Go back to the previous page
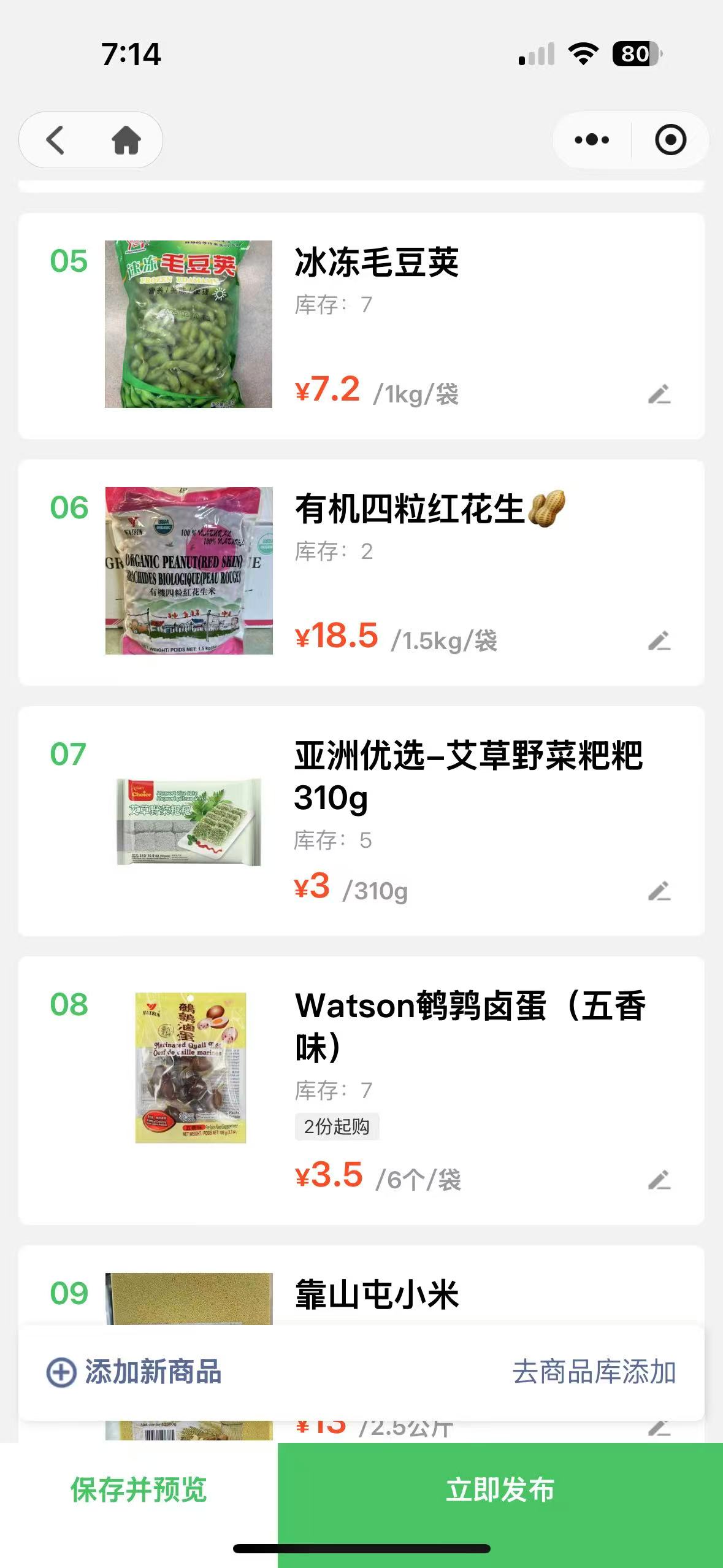The width and height of the screenshot is (723, 1568). tap(56, 140)
